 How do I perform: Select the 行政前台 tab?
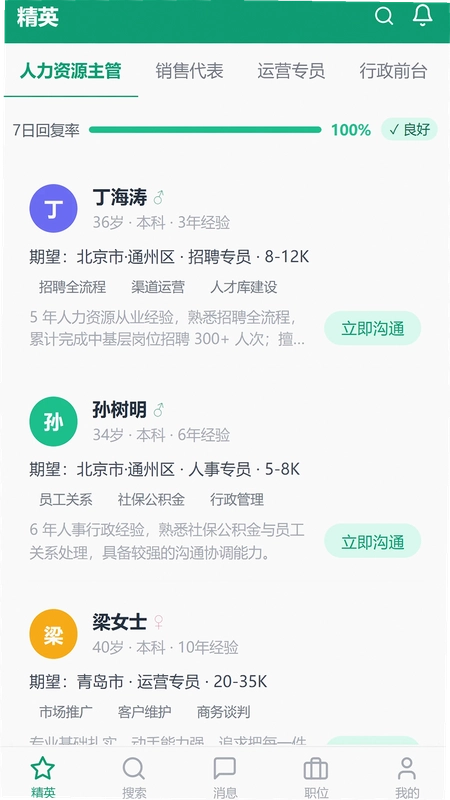pyautogui.click(x=393, y=71)
